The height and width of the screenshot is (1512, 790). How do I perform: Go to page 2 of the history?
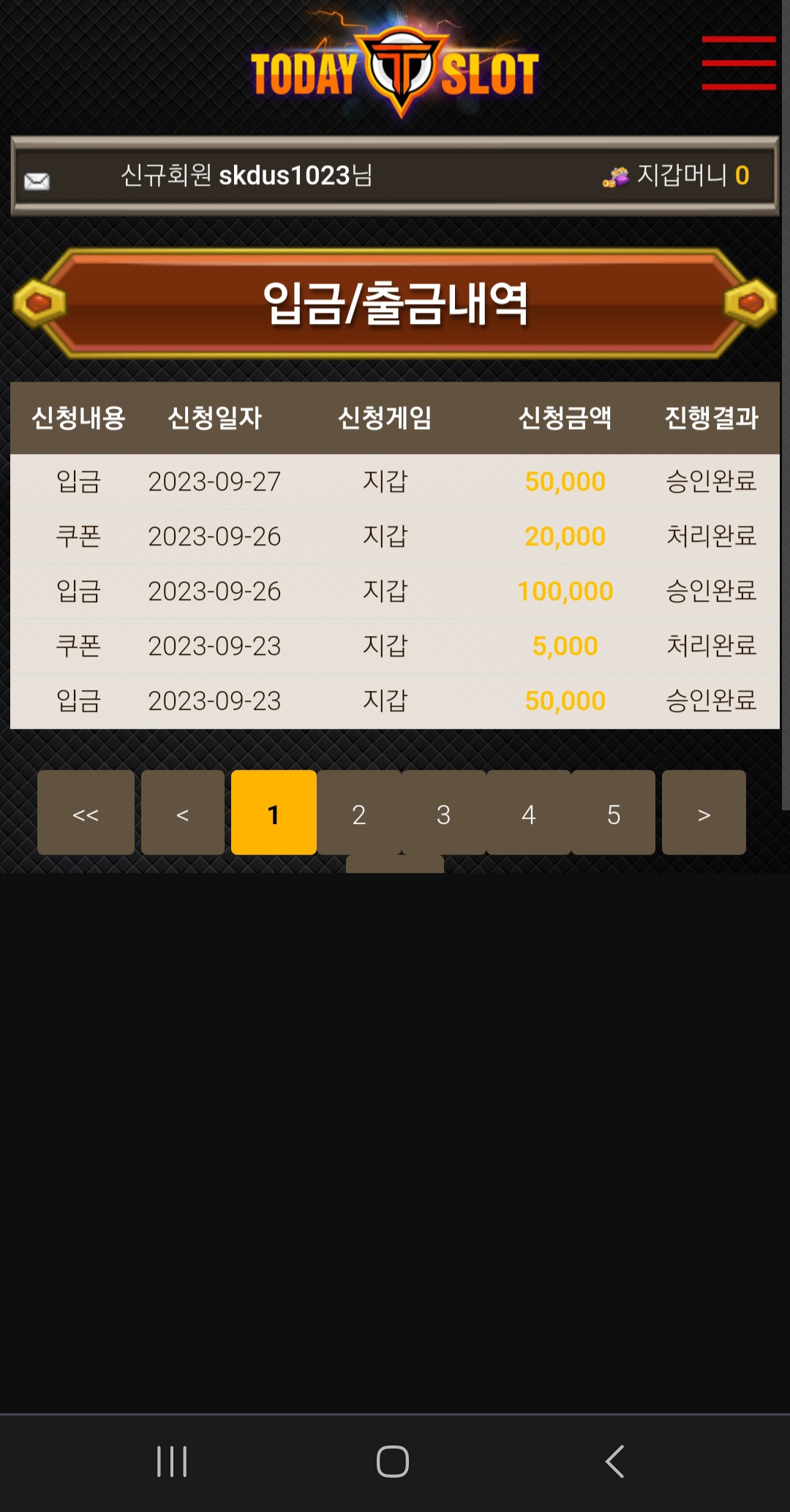pyautogui.click(x=358, y=813)
